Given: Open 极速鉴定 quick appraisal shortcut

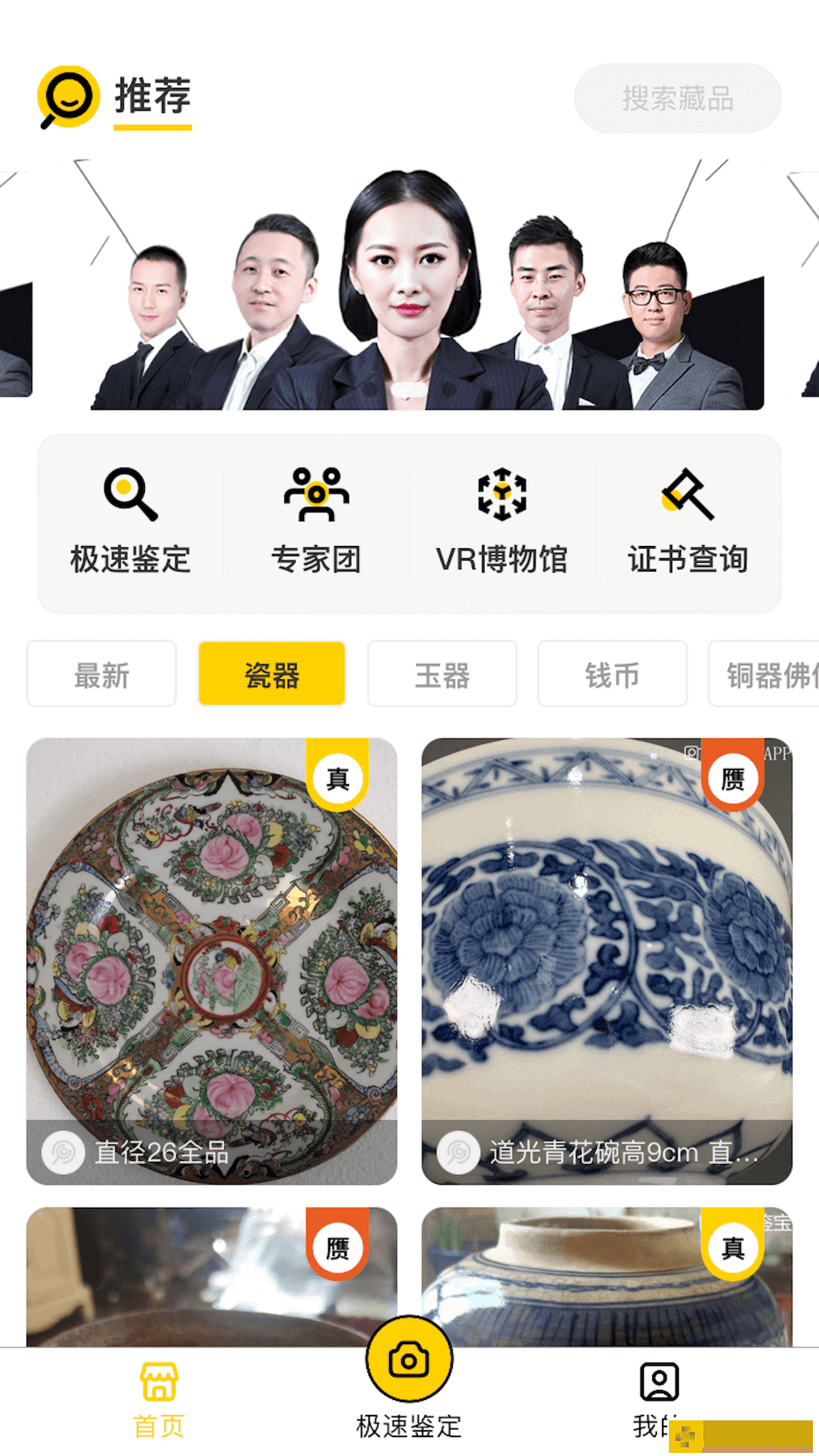Looking at the screenshot, I should click(x=130, y=523).
